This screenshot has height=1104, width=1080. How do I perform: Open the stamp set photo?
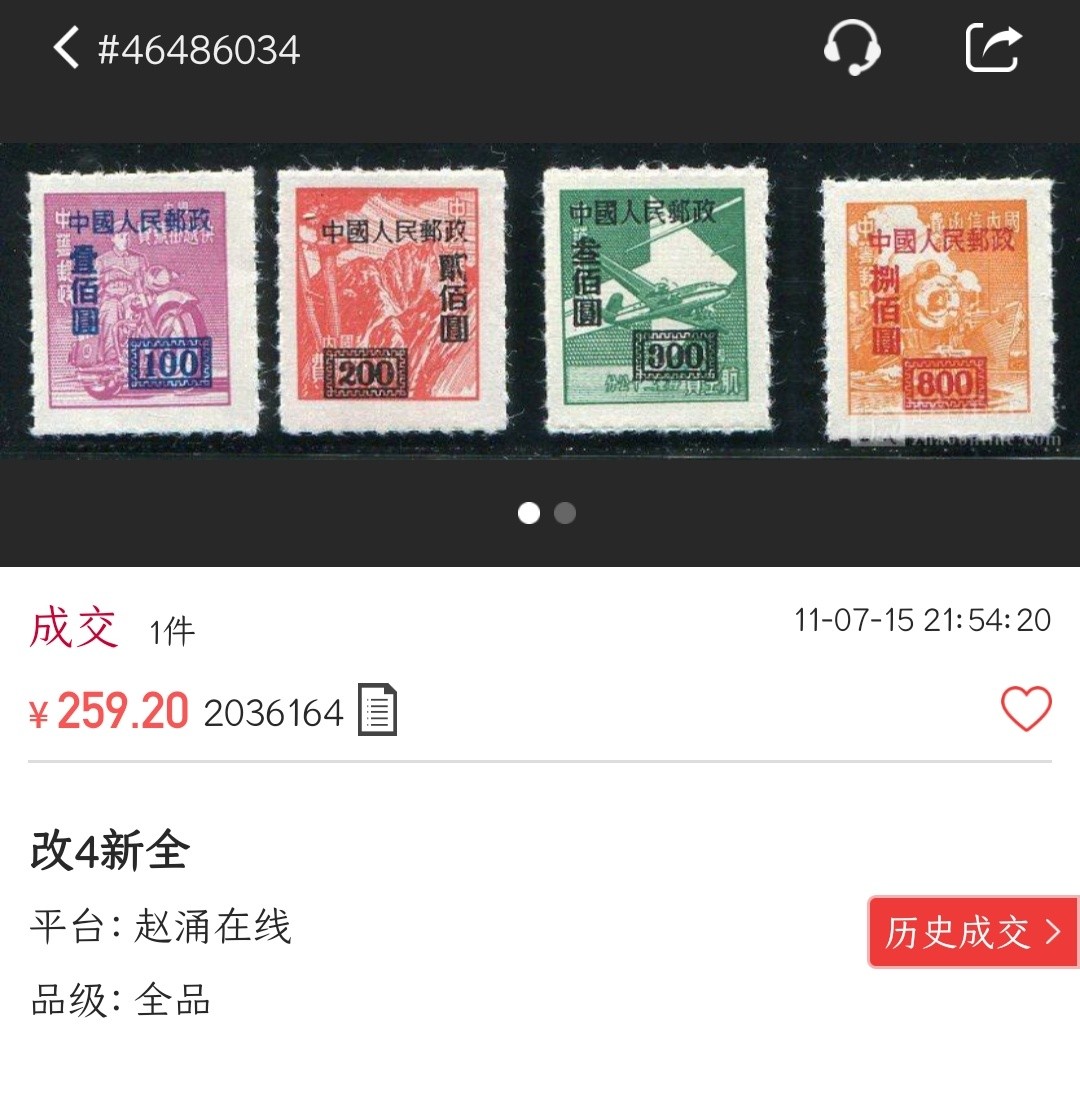pos(540,300)
